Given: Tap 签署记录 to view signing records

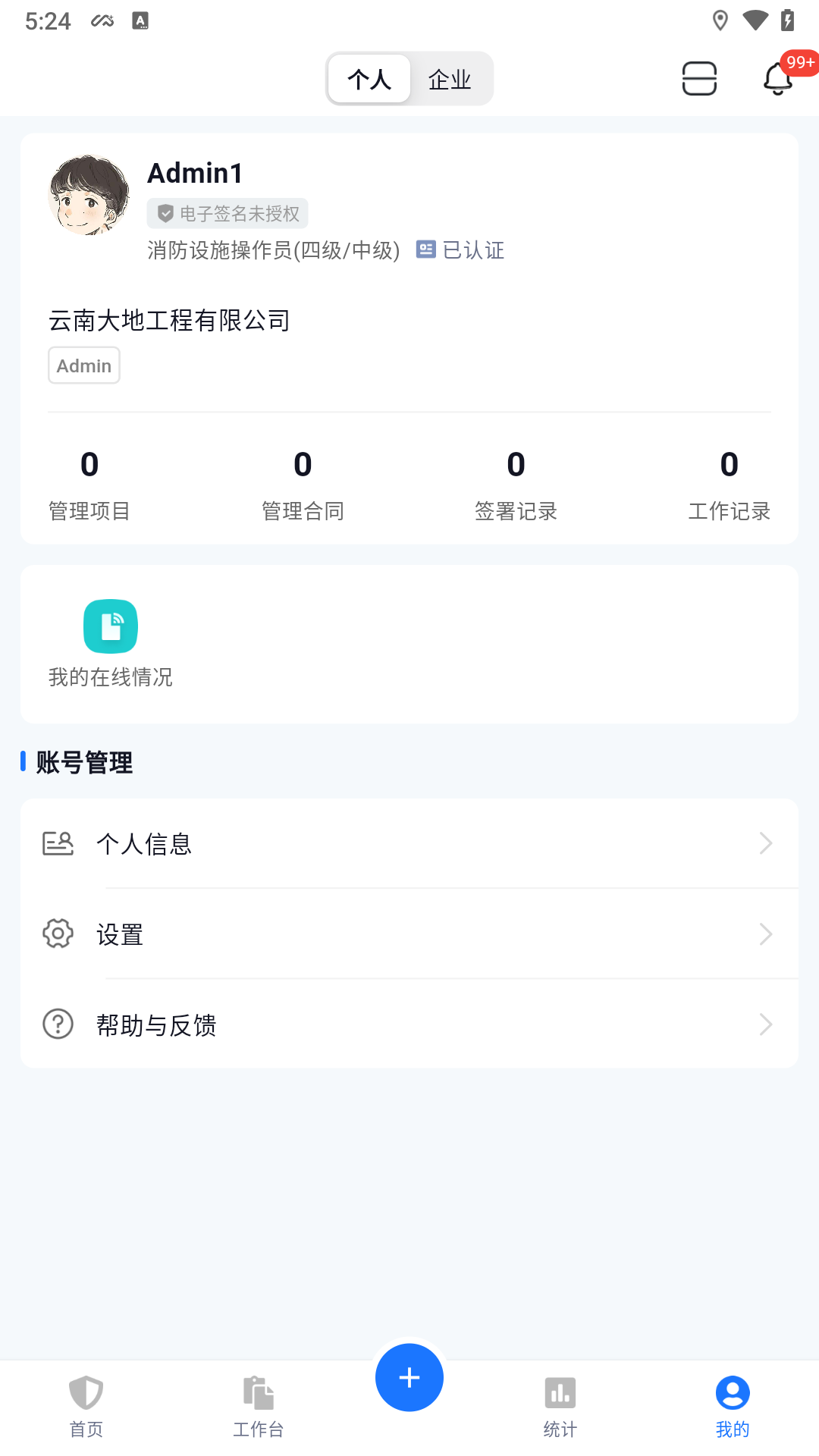Looking at the screenshot, I should click(x=516, y=482).
